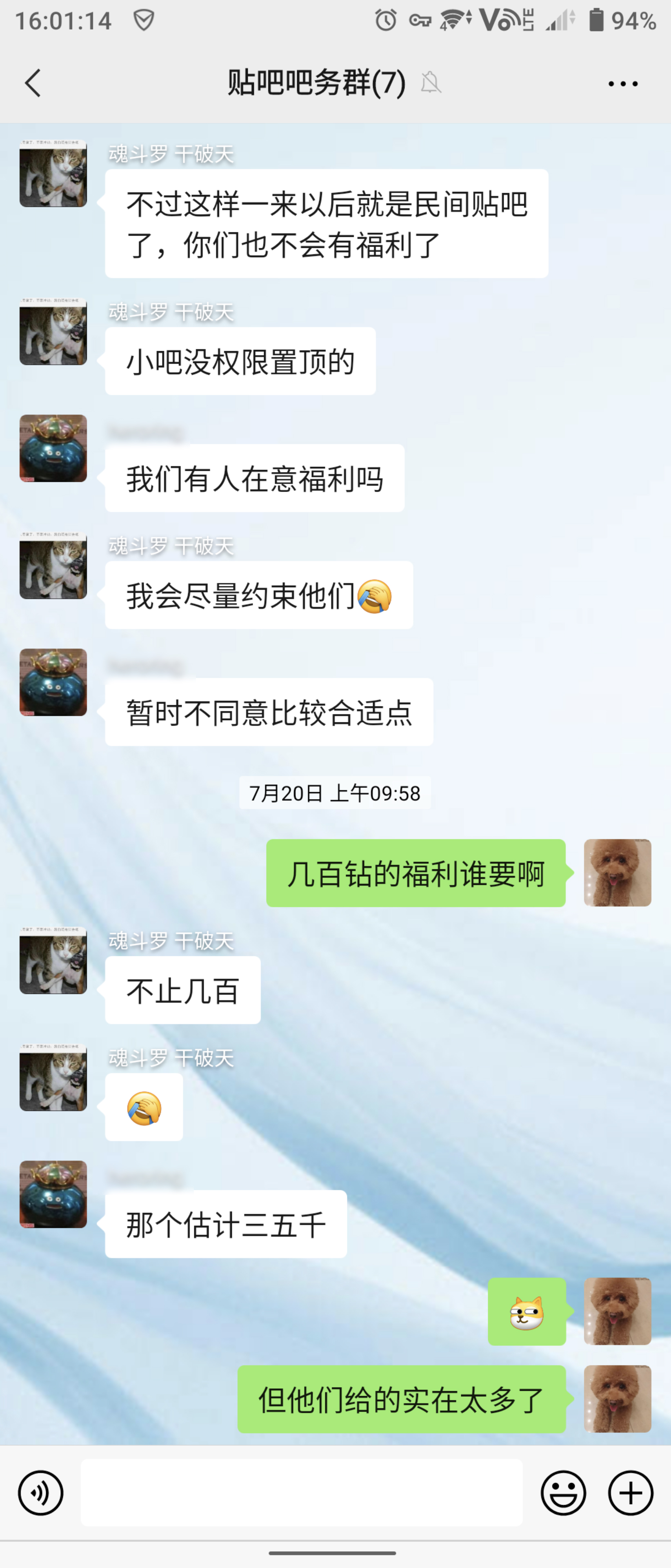Open the cat avatar beside 不止几百
The width and height of the screenshot is (671, 1568).
(x=53, y=960)
